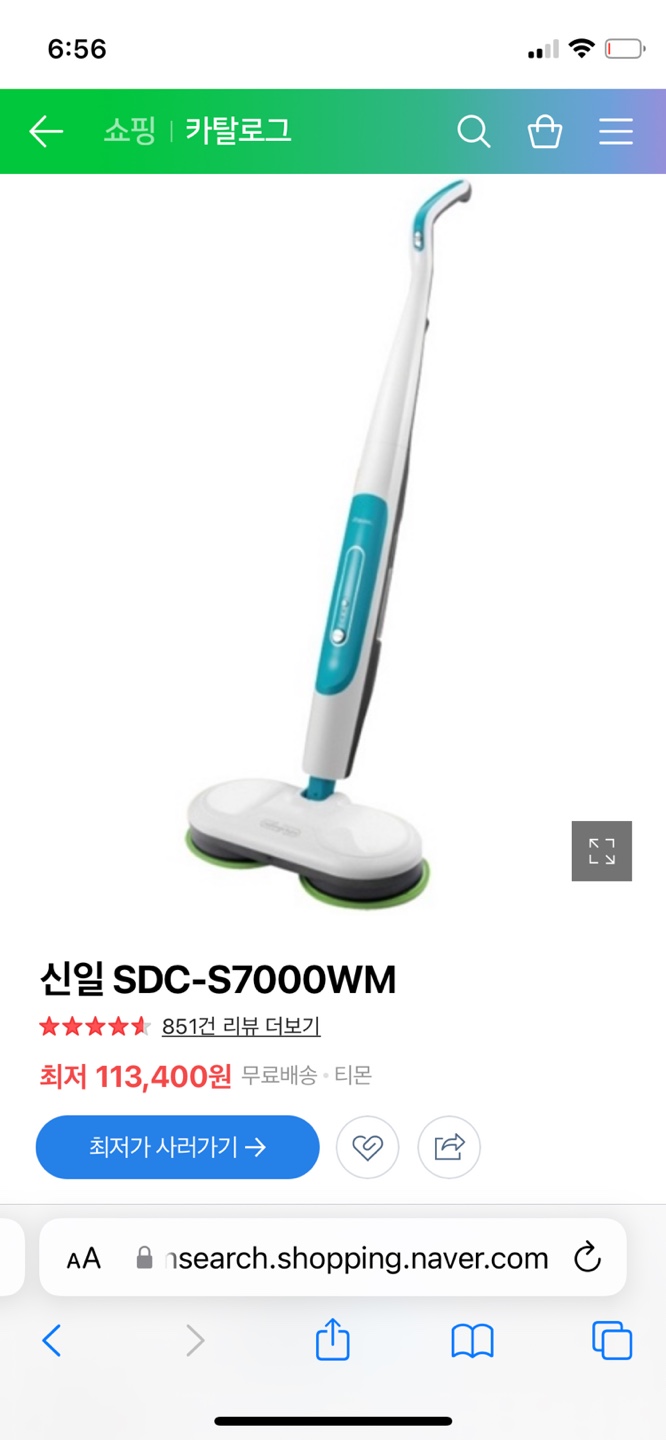666x1440 pixels.
Task: Tap the address bar URL
Action: click(x=344, y=1258)
